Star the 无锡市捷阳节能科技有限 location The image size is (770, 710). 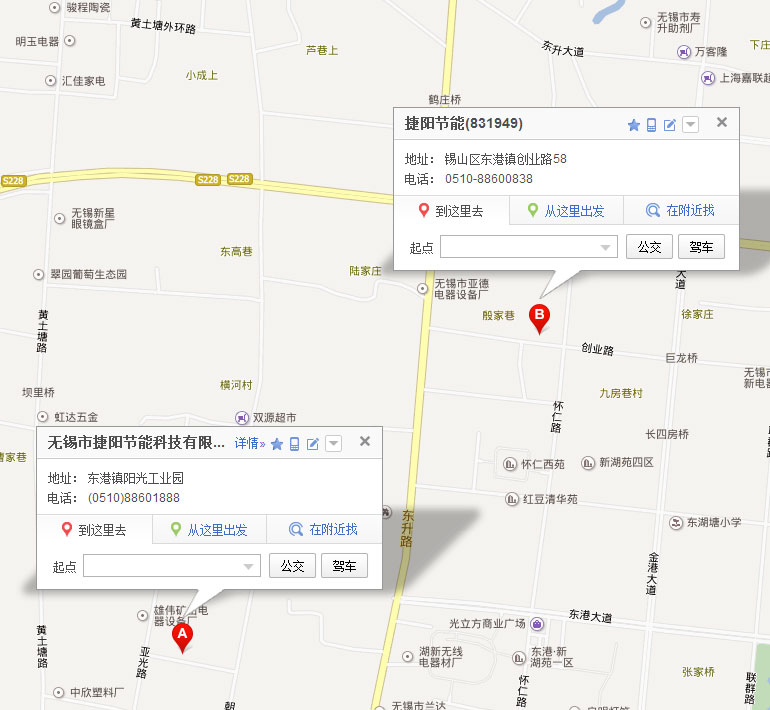tap(277, 444)
